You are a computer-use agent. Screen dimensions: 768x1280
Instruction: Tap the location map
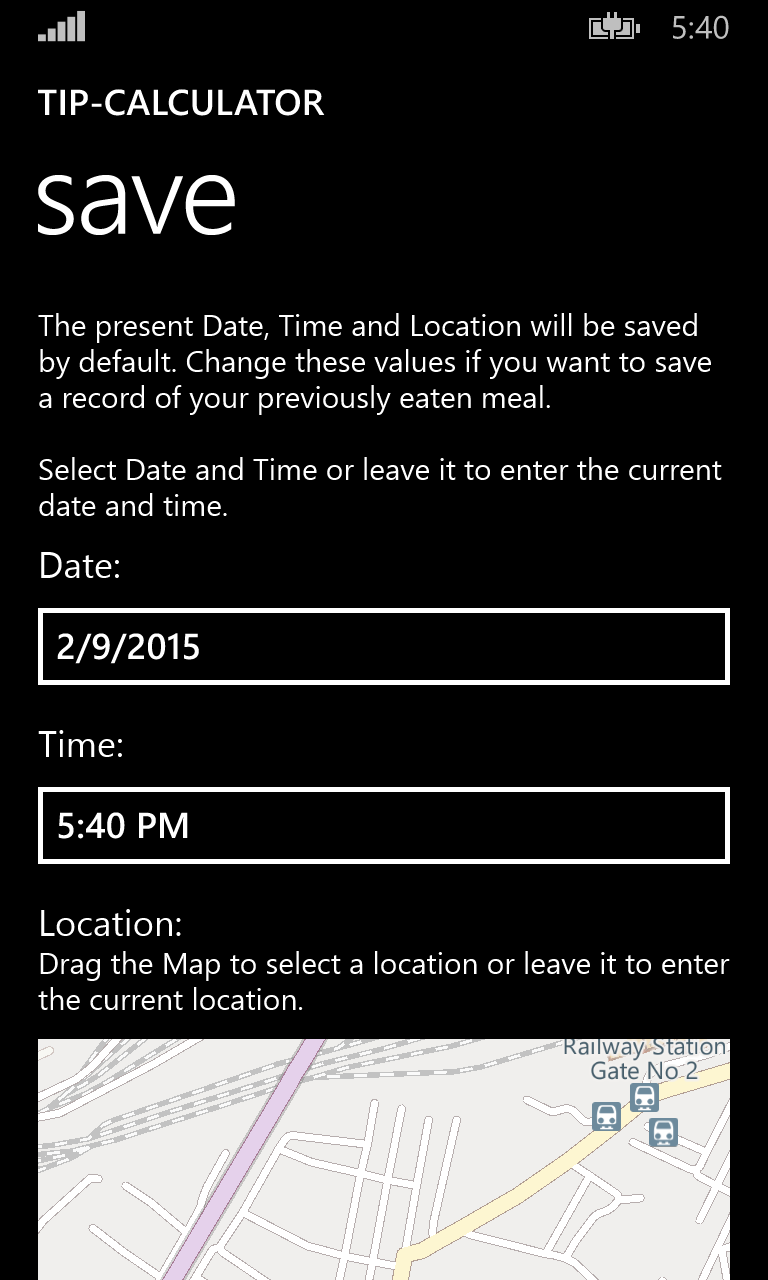pos(384,1160)
